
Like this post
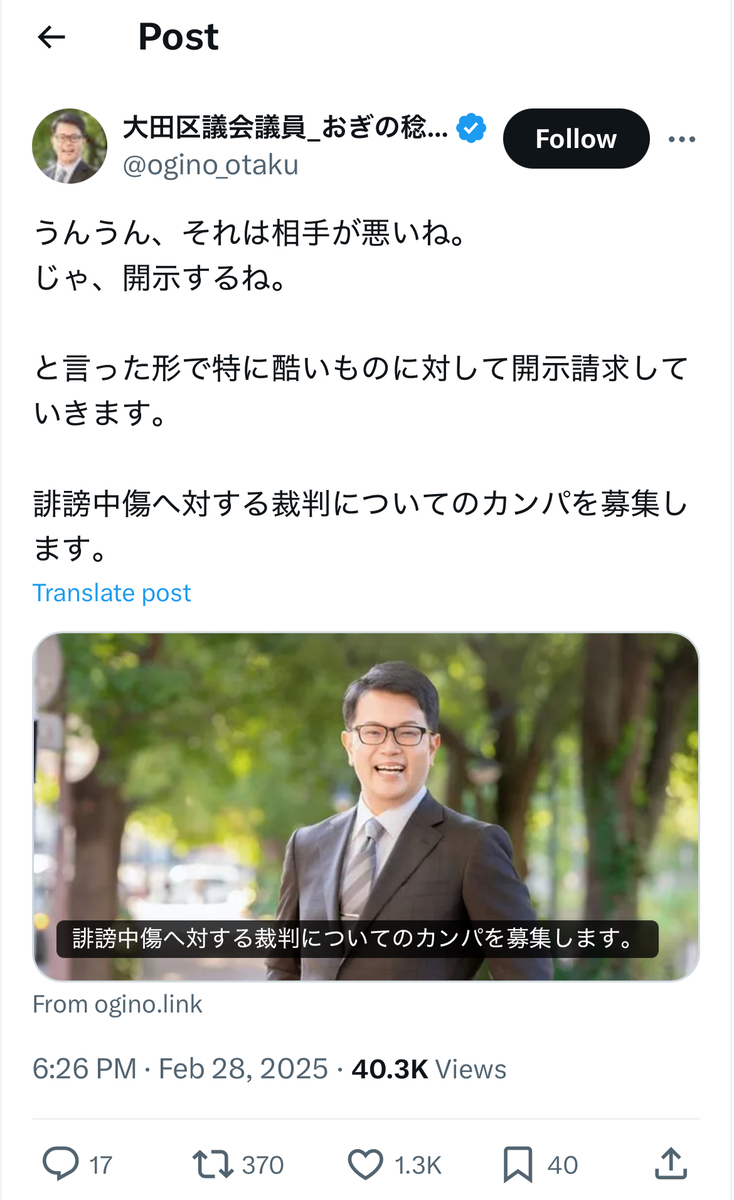pos(366,1163)
